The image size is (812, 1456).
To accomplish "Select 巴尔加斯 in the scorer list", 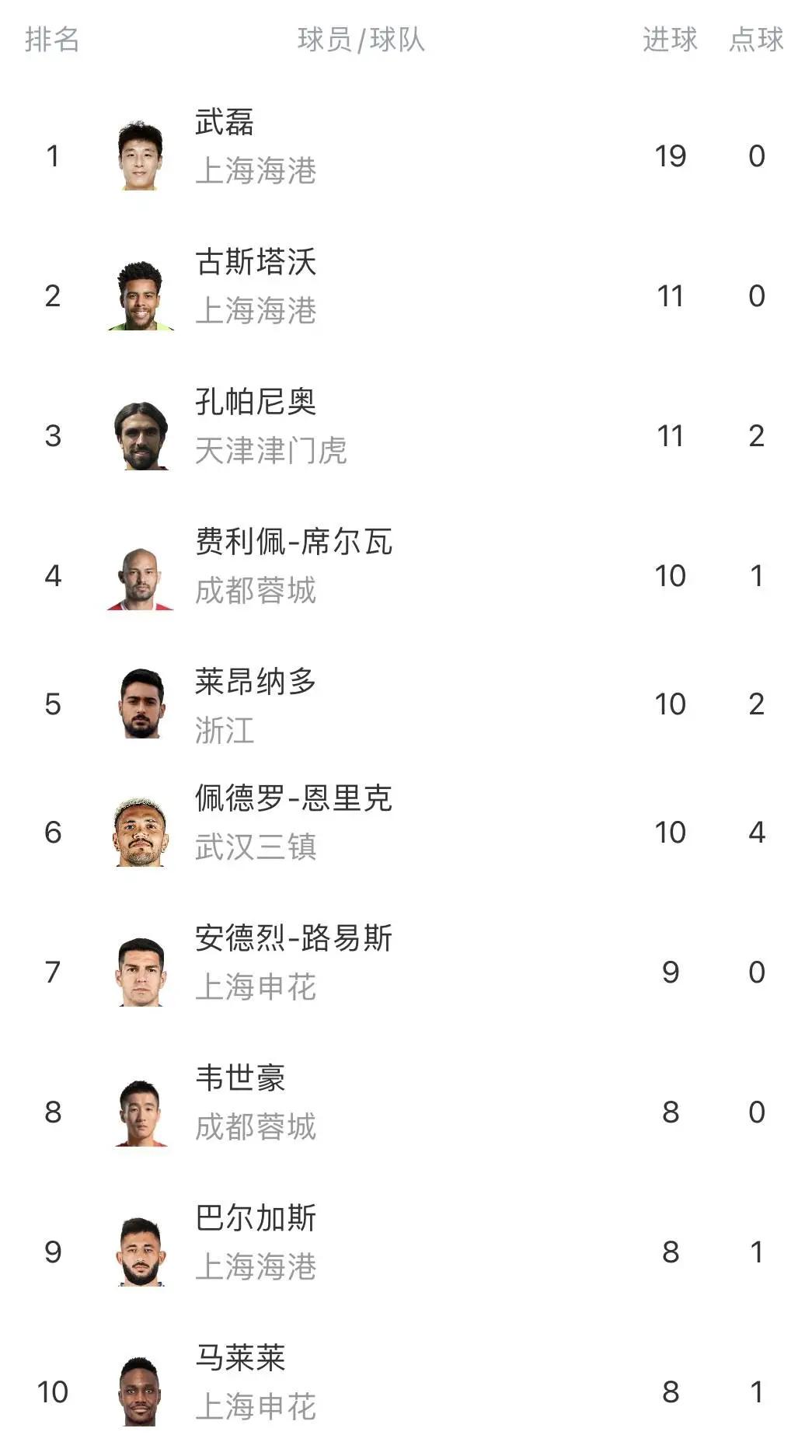I will (256, 1220).
